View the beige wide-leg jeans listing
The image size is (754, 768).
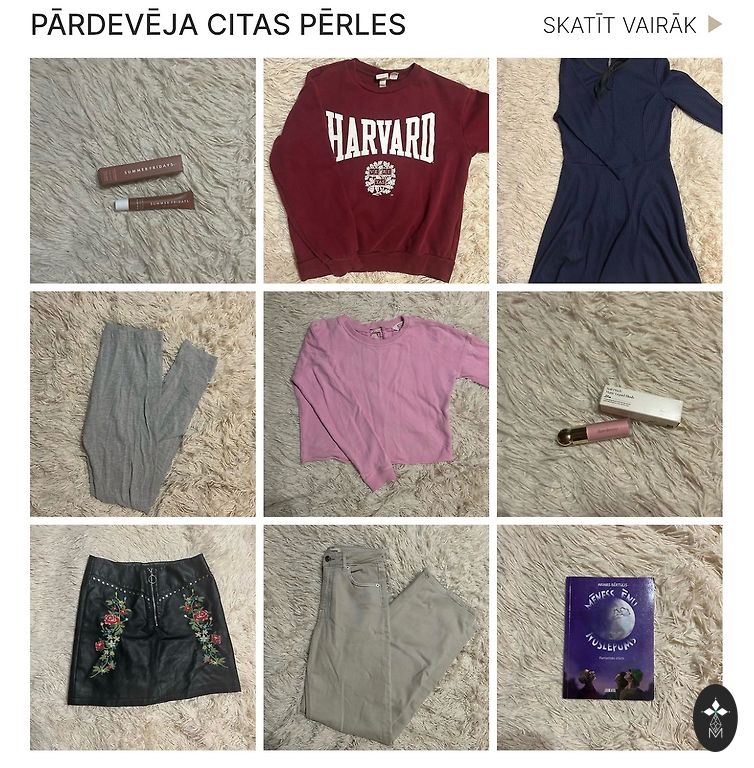pyautogui.click(x=376, y=637)
